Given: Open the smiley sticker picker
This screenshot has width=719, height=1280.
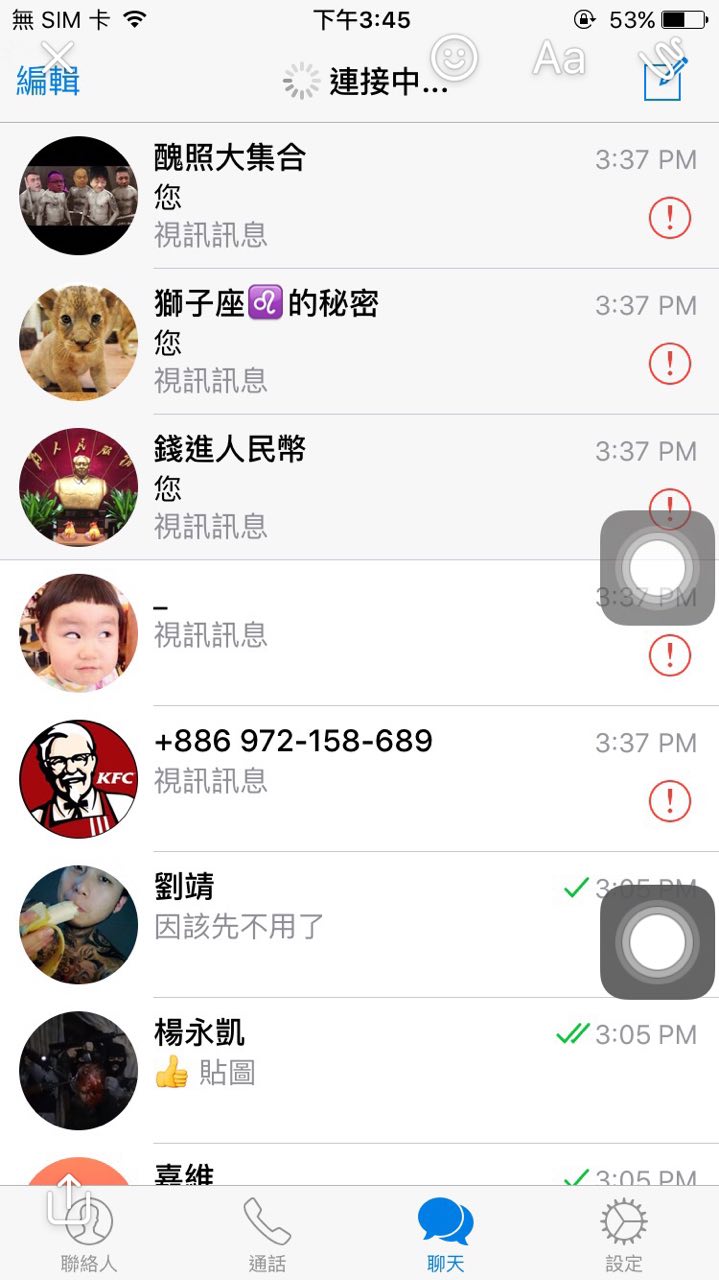Looking at the screenshot, I should (454, 57).
